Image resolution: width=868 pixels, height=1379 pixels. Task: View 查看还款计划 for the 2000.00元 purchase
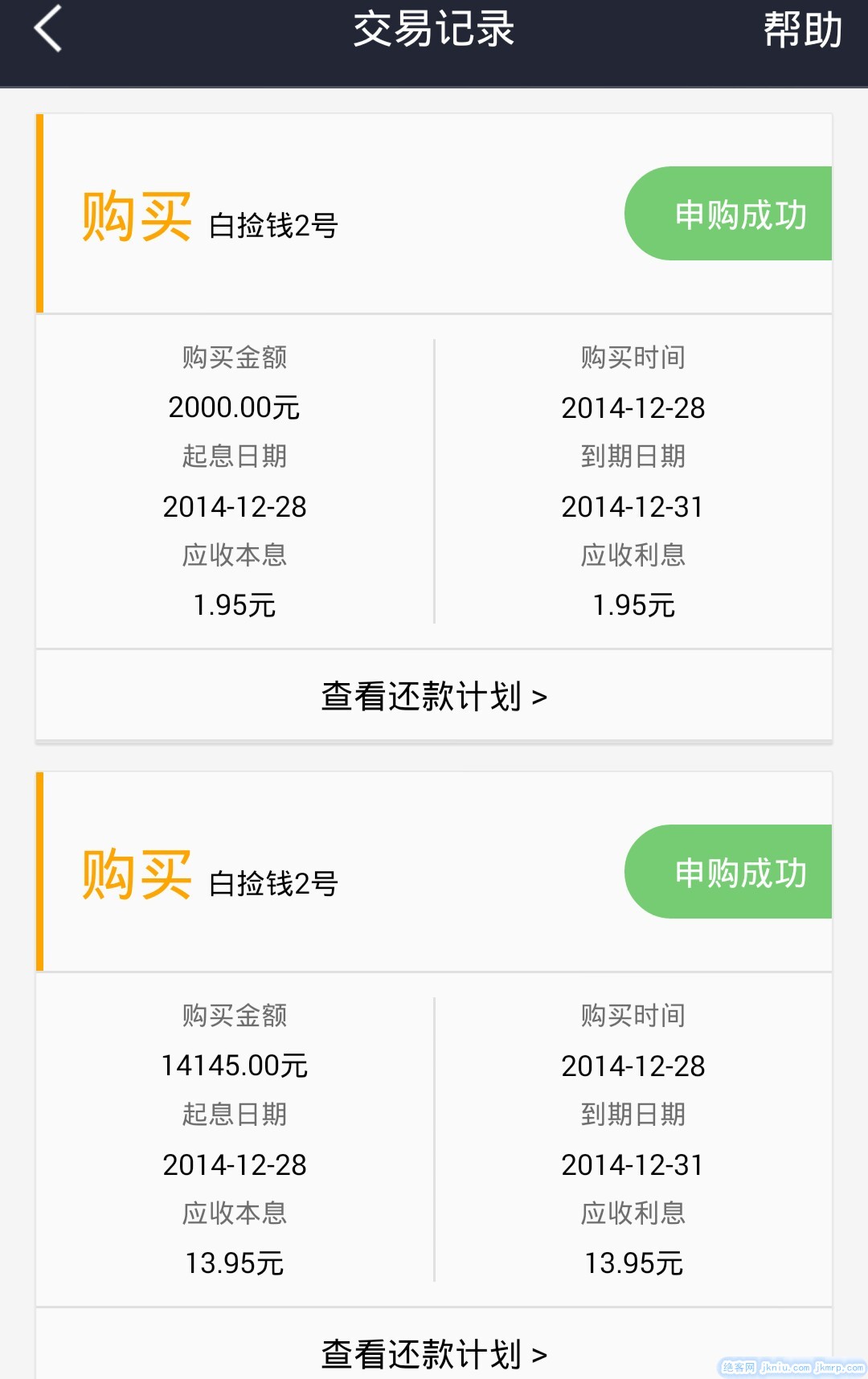(434, 696)
